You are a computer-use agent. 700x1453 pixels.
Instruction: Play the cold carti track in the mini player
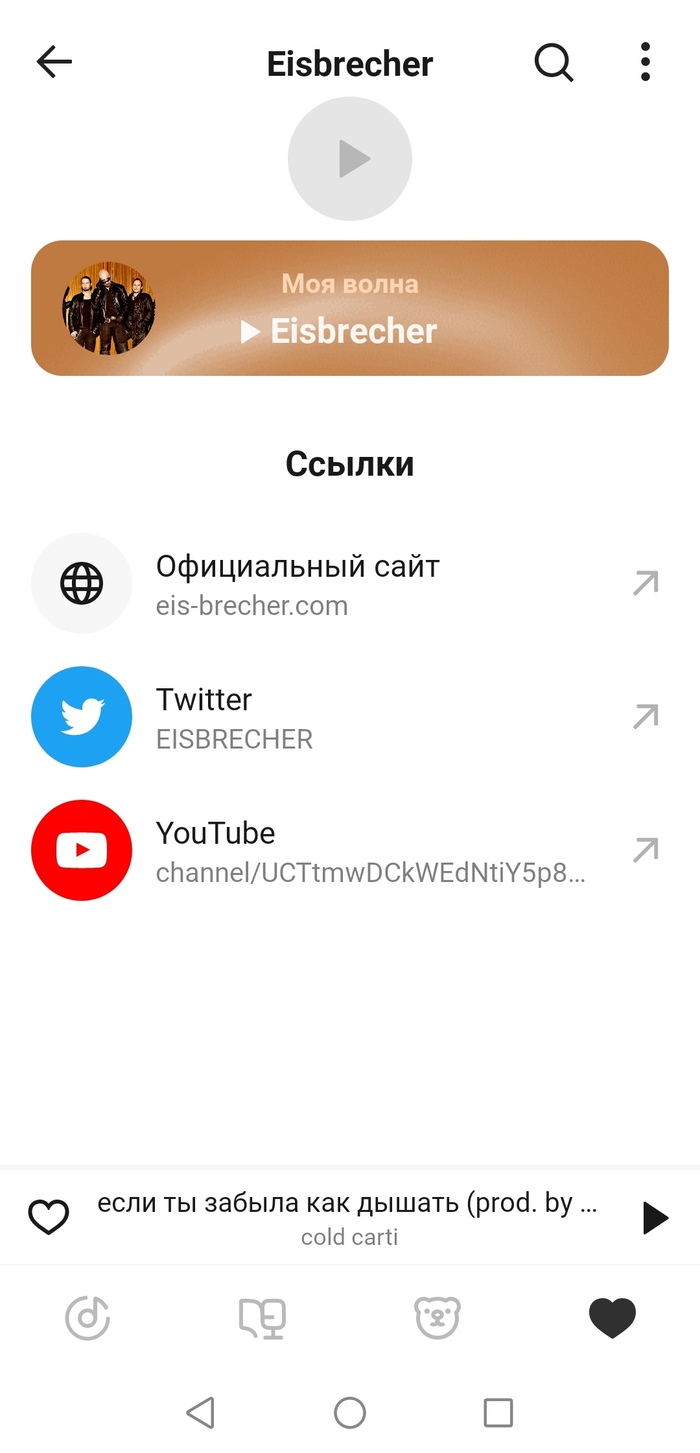click(655, 1217)
